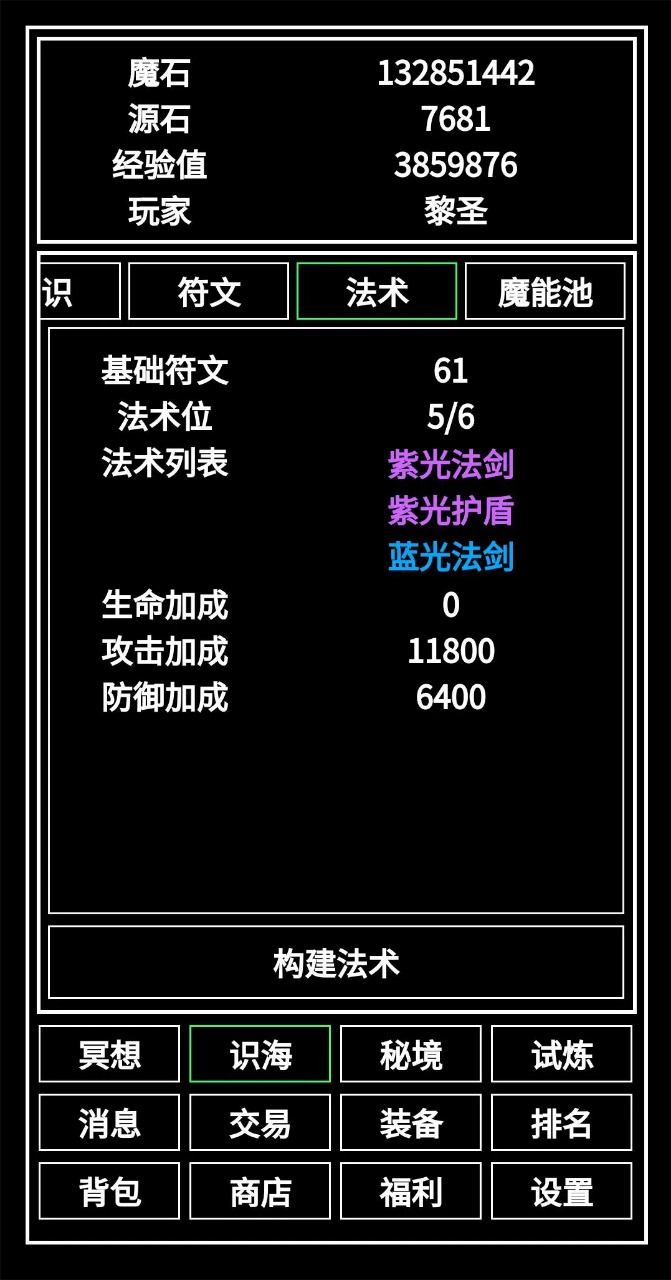671x1280 pixels.
Task: Open the 背包 inventory
Action: 110,1192
